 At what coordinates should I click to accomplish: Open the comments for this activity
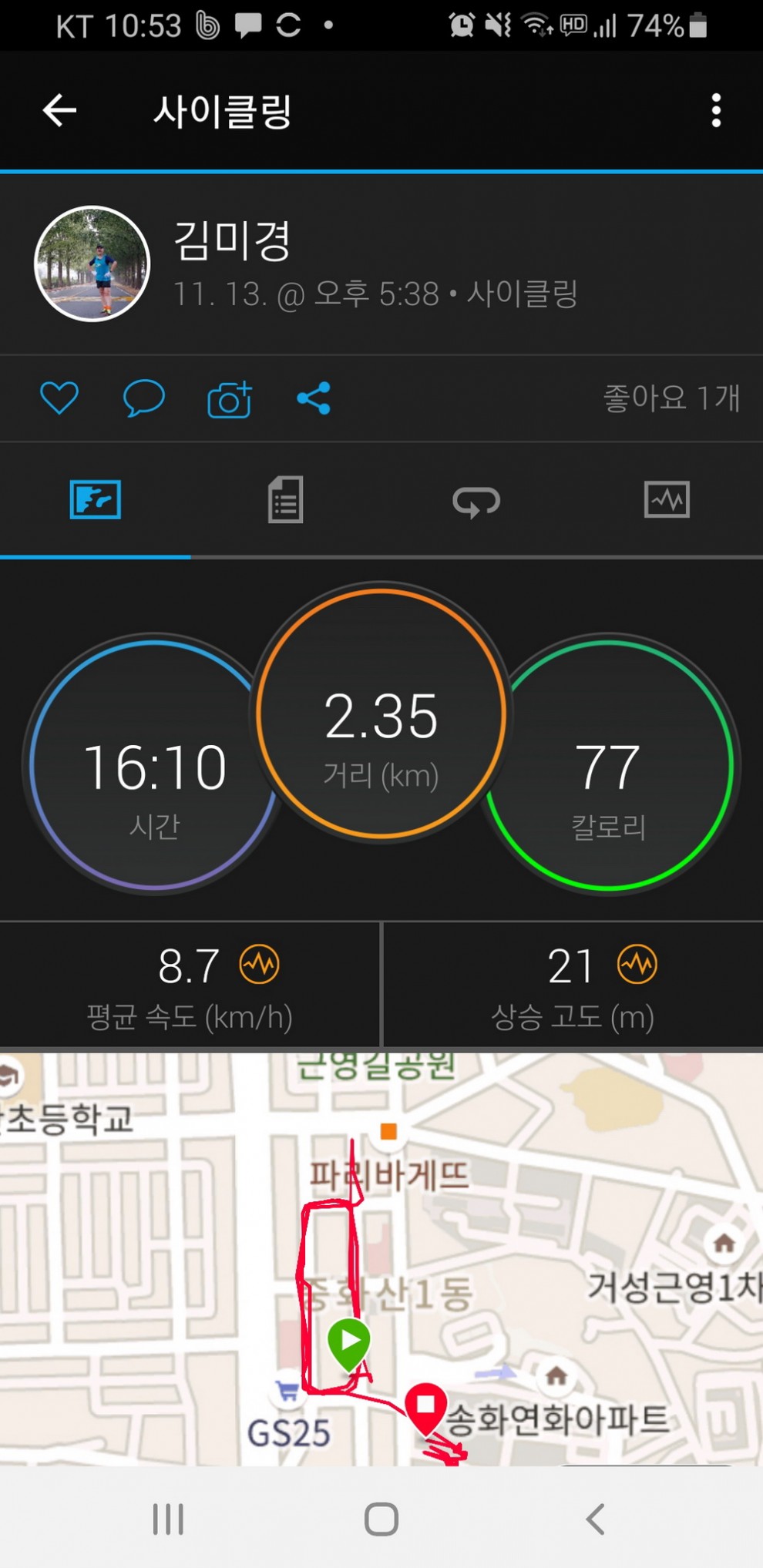(144, 398)
